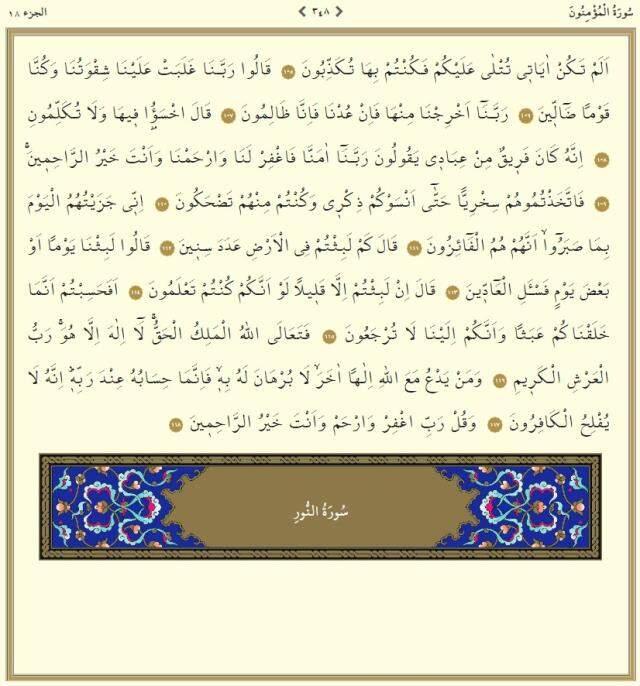
Task: Go to the previous page with the left arrow
Action: point(301,12)
